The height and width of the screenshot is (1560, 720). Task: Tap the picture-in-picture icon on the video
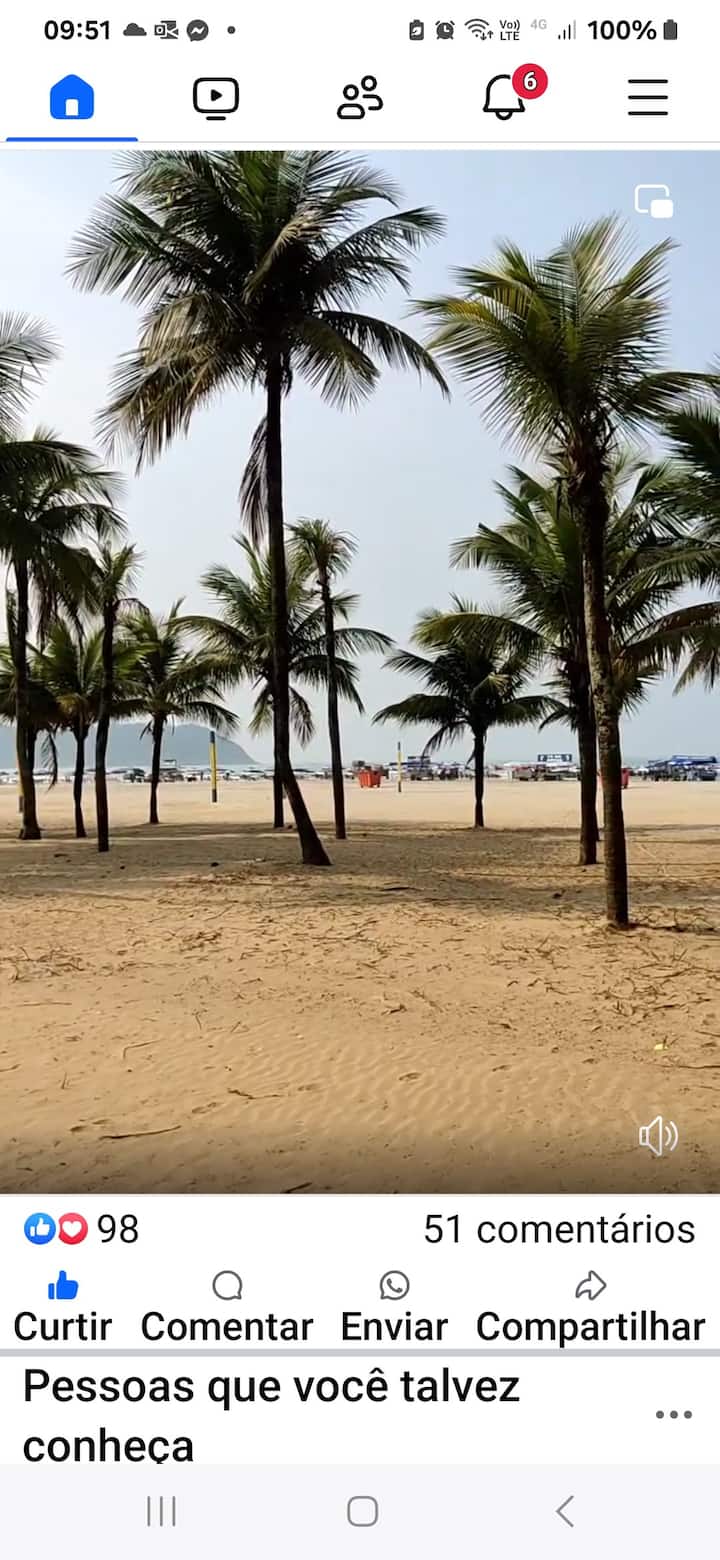point(654,201)
